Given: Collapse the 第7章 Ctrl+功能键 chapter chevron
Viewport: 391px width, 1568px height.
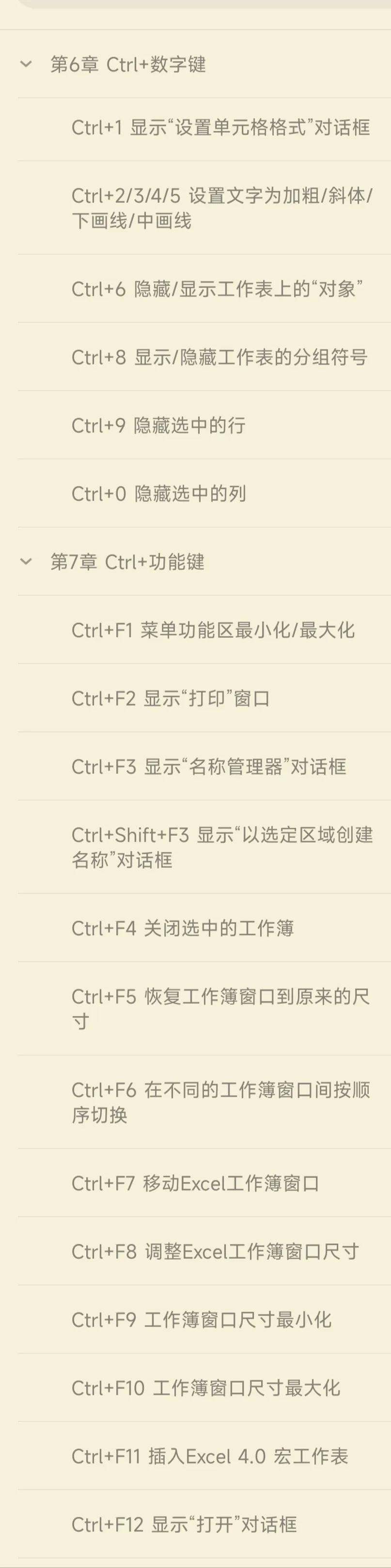Looking at the screenshot, I should point(26,561).
